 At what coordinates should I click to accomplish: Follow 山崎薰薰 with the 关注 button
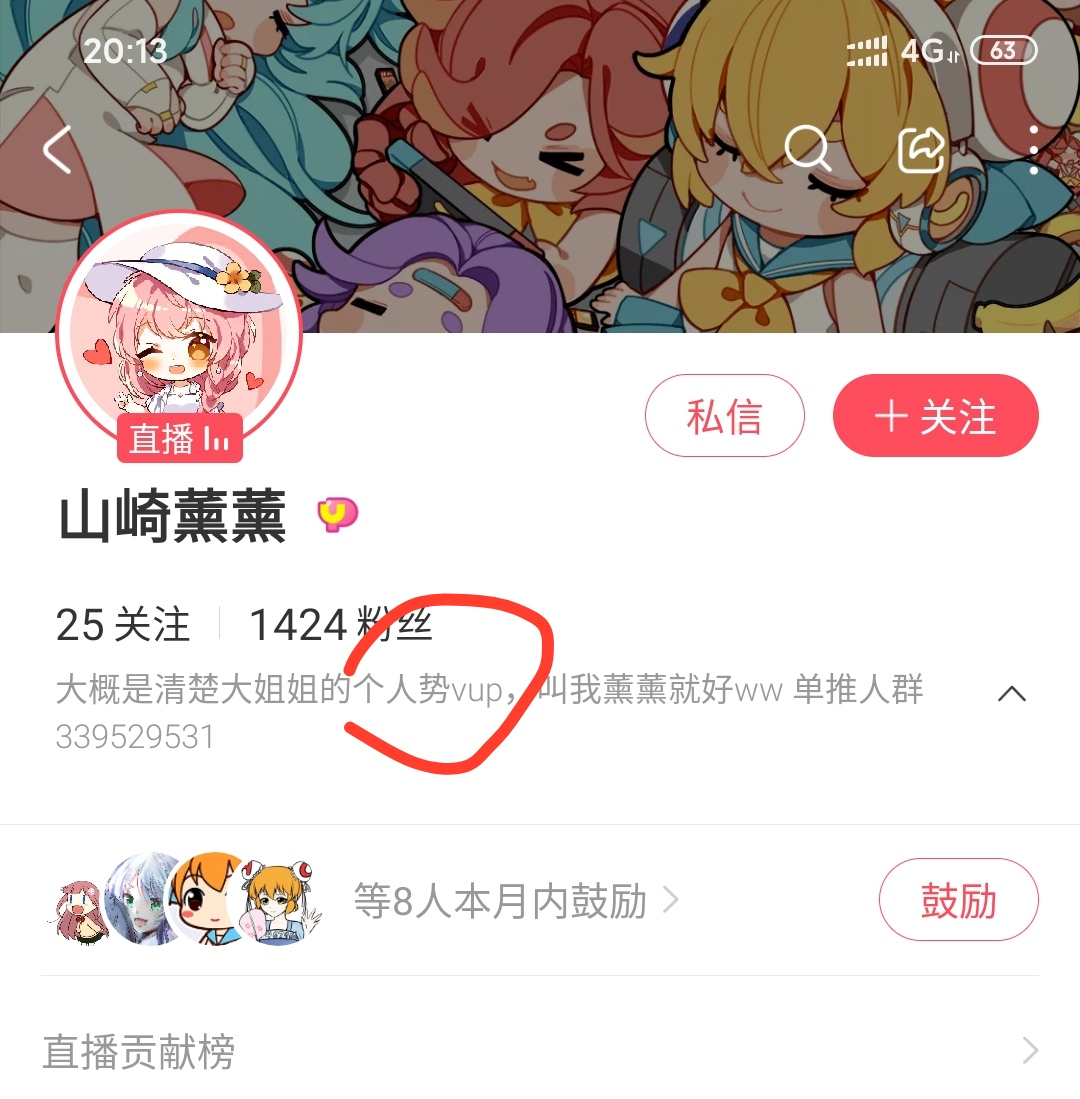coord(935,415)
